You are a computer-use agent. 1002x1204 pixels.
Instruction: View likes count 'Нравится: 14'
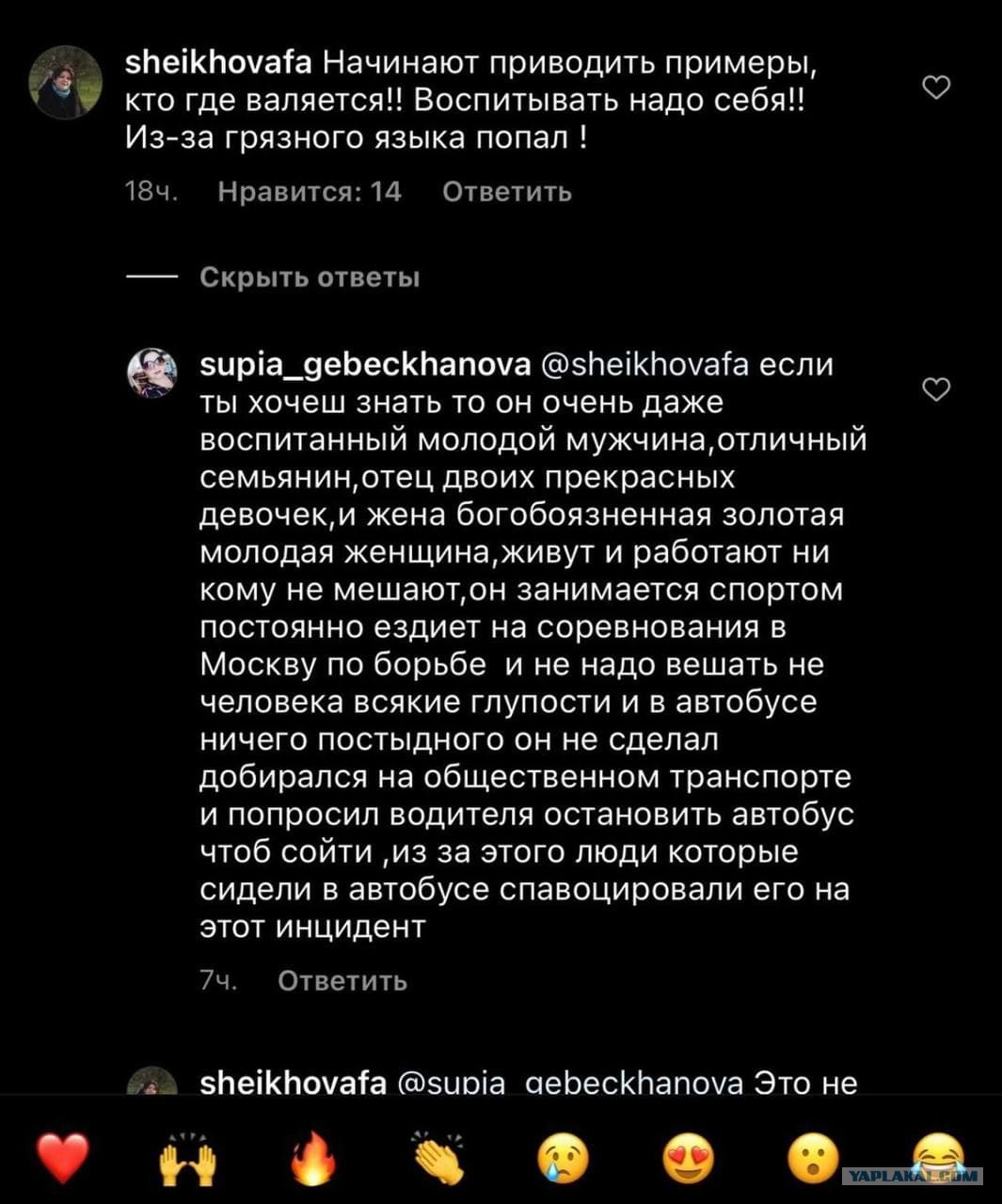point(310,192)
